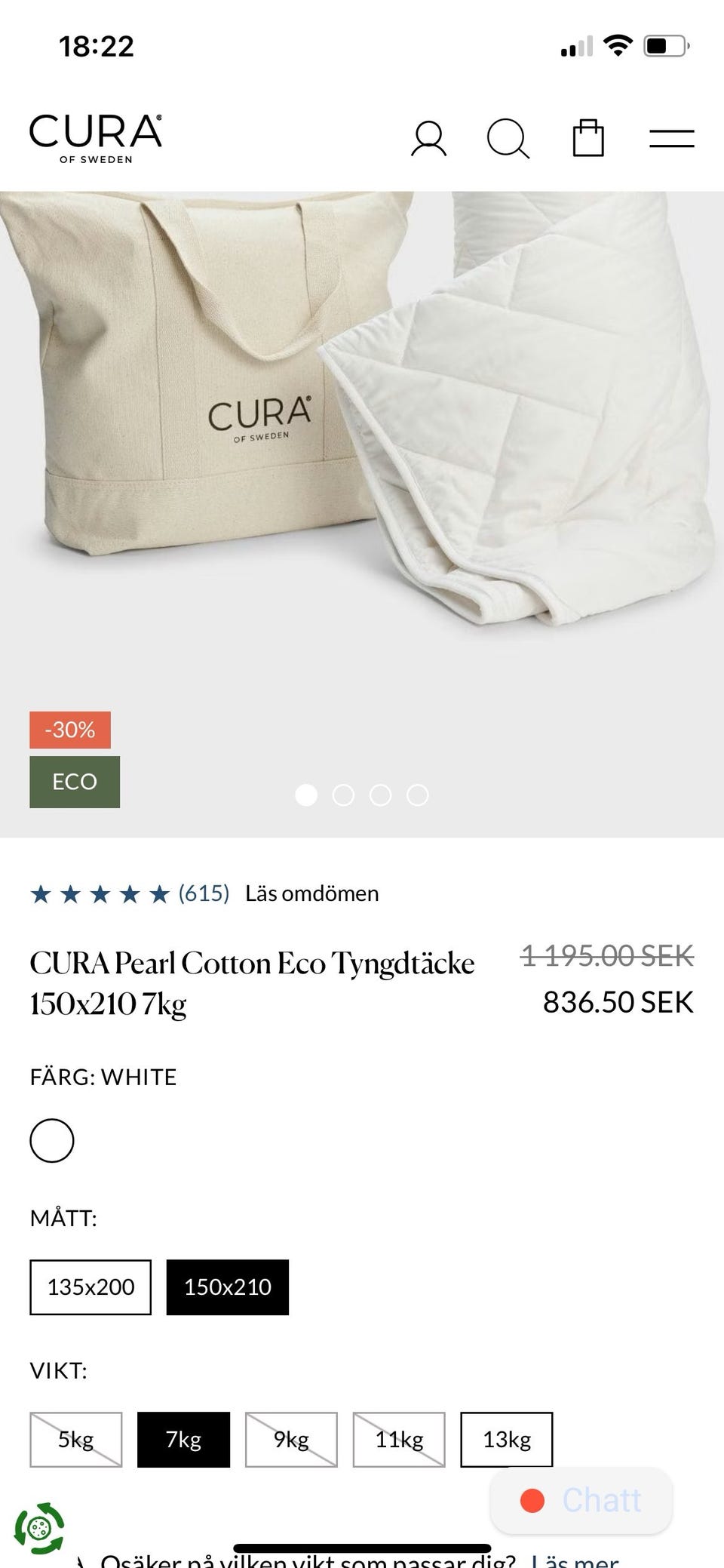
Task: Open the user account icon
Action: point(428,139)
